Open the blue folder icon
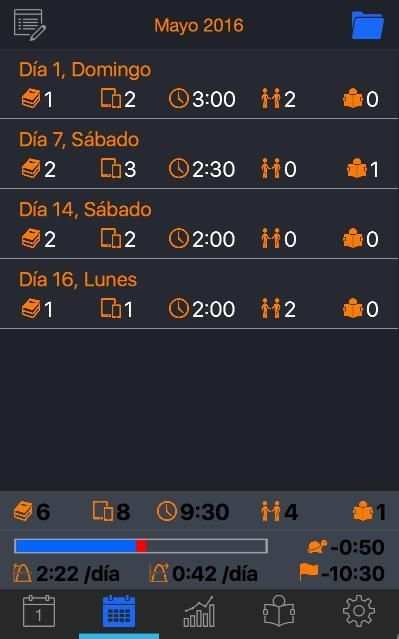Screen dimensions: 399x639 368,25
